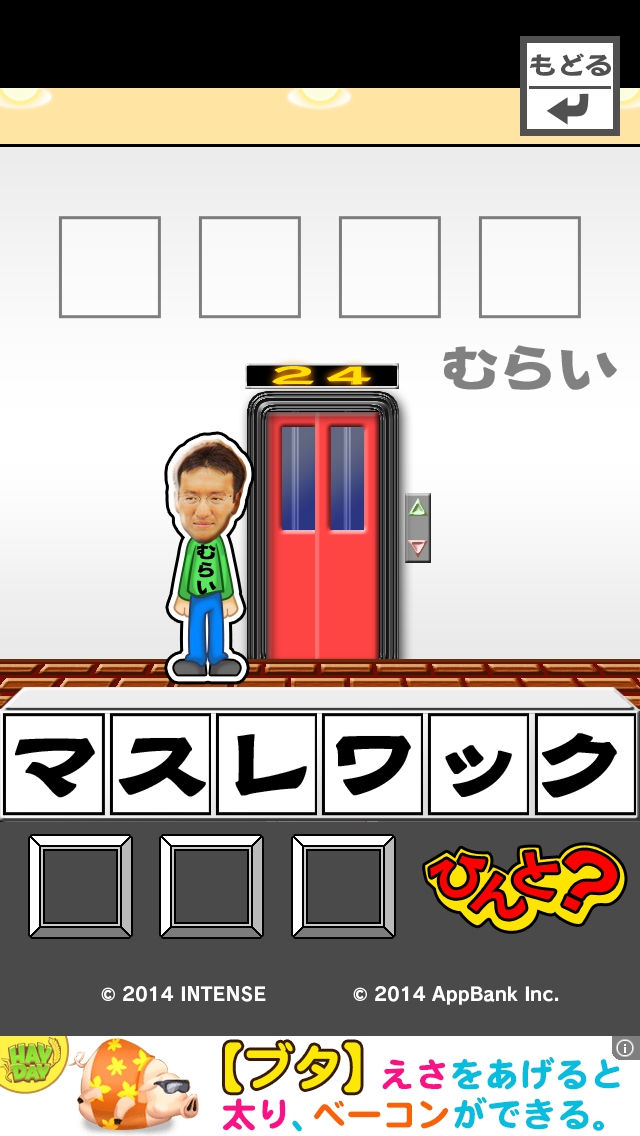The height and width of the screenshot is (1136, 640).
Task: Tap the もどる back button
Action: pos(569,86)
